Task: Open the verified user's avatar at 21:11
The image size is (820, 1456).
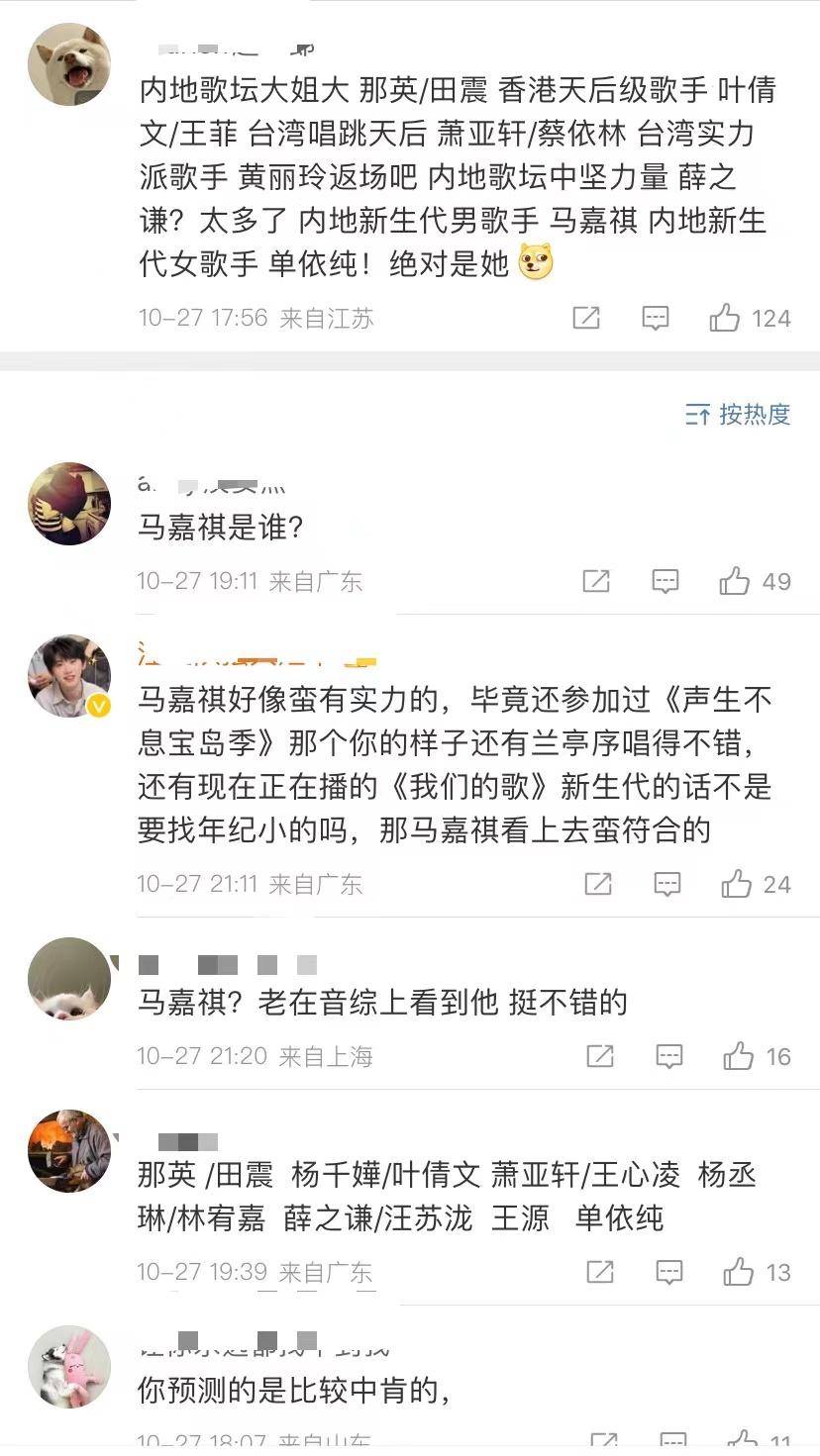Action: click(x=68, y=676)
